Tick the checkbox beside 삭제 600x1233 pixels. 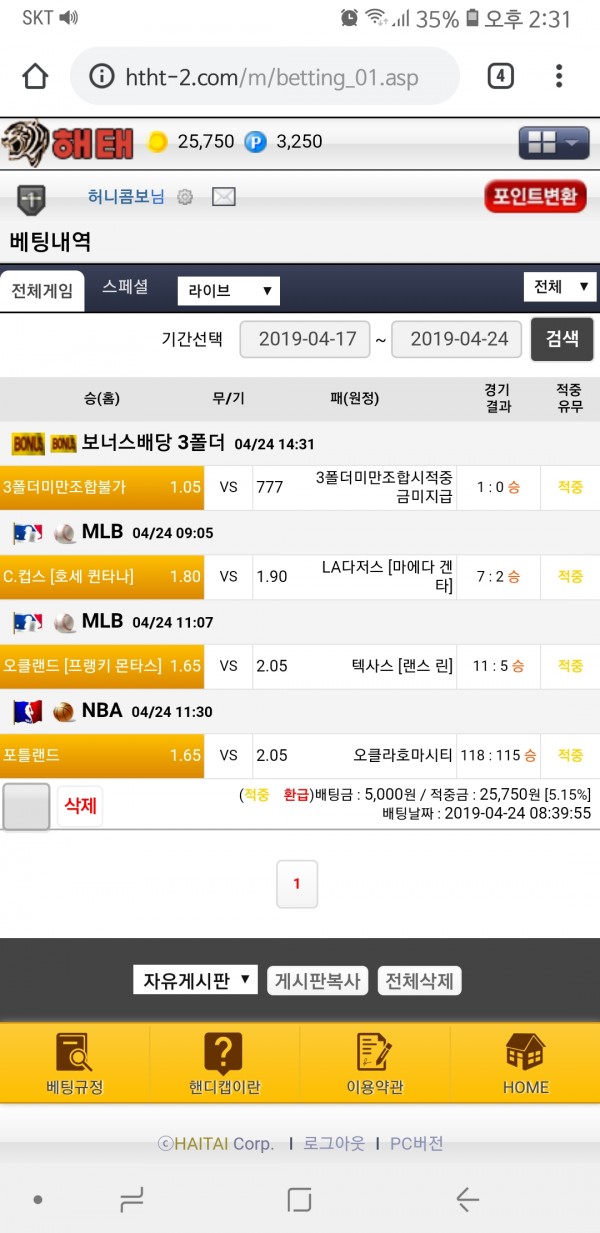(x=26, y=806)
